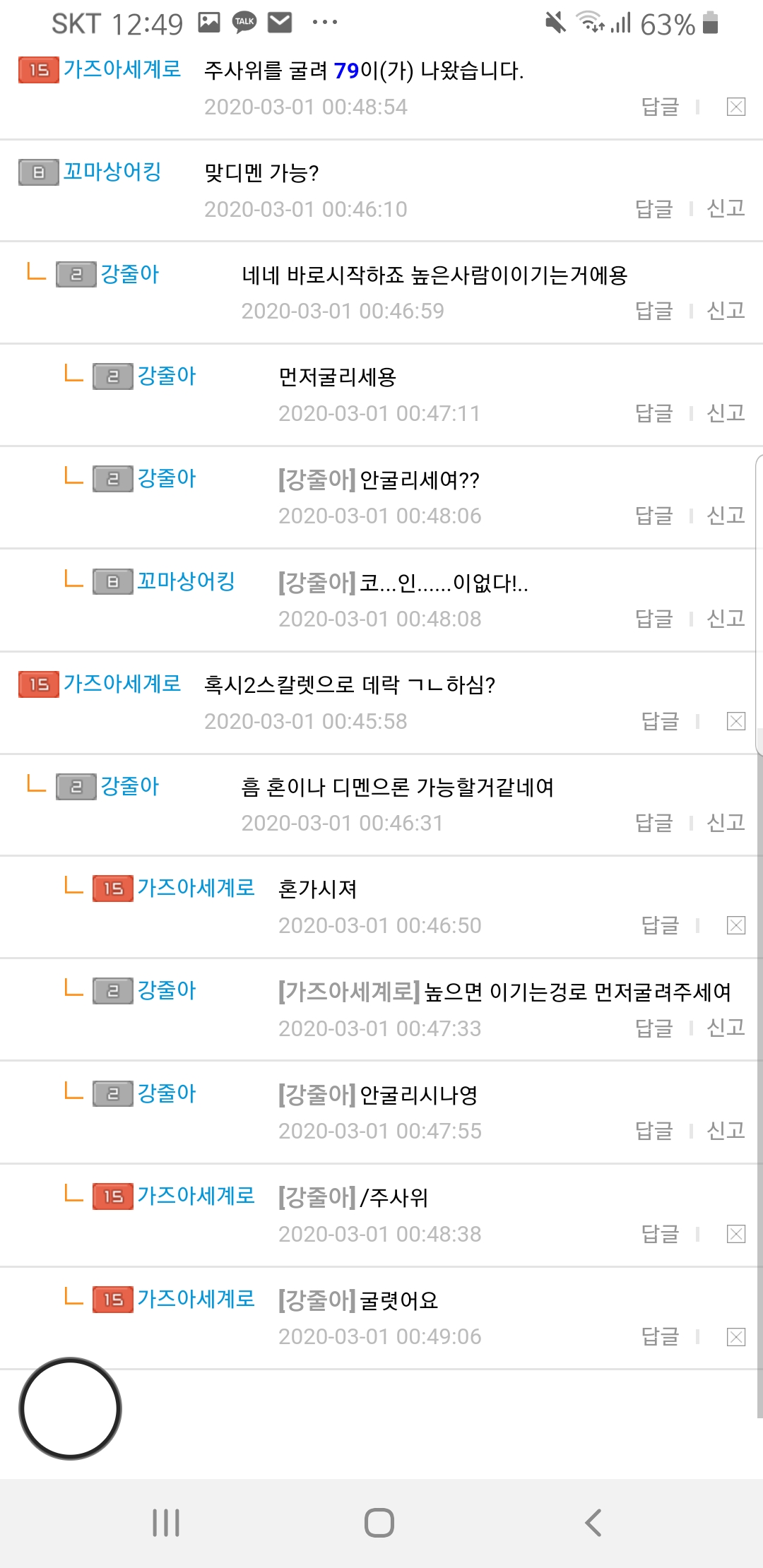Delete the /주사위 comment
Image resolution: width=763 pixels, height=1568 pixels.
(736, 1234)
